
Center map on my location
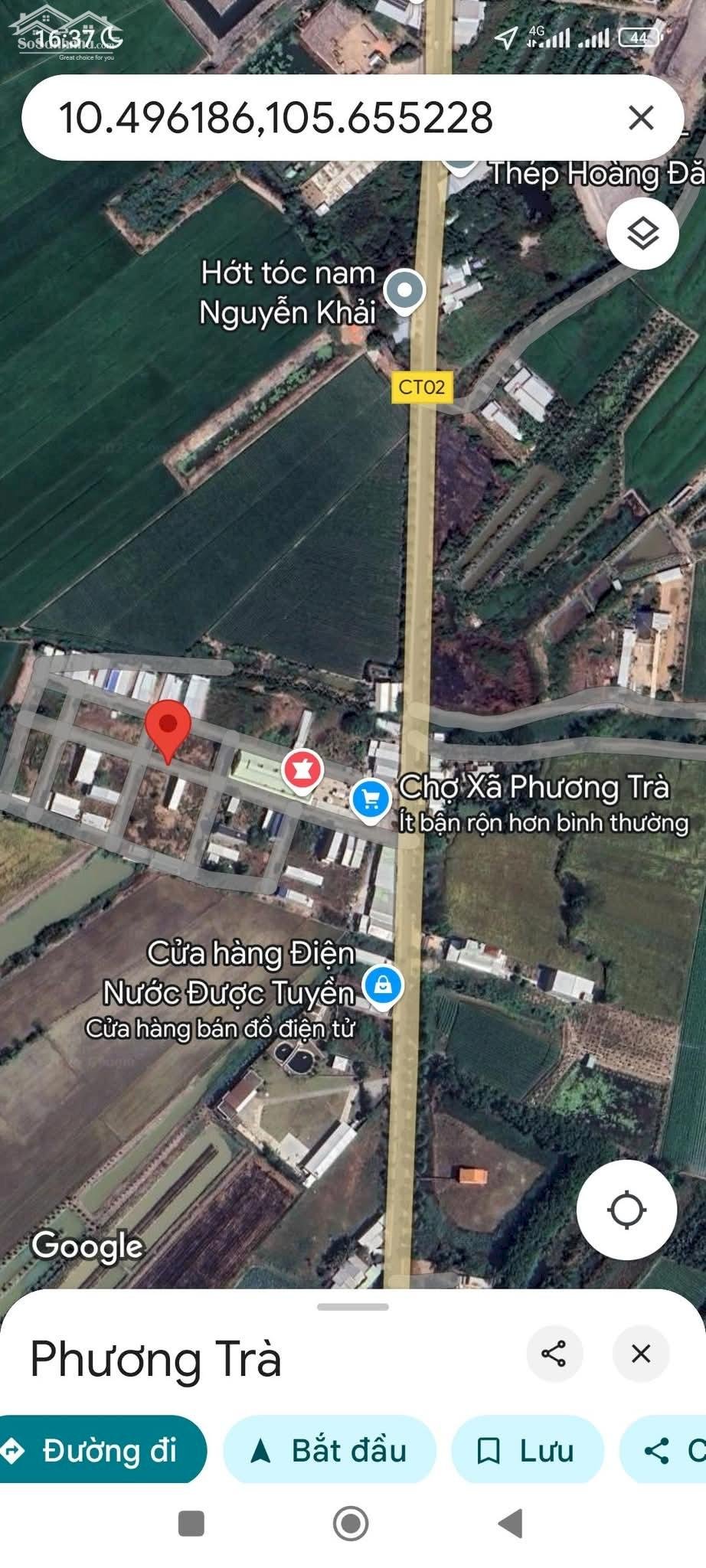pos(626,1210)
